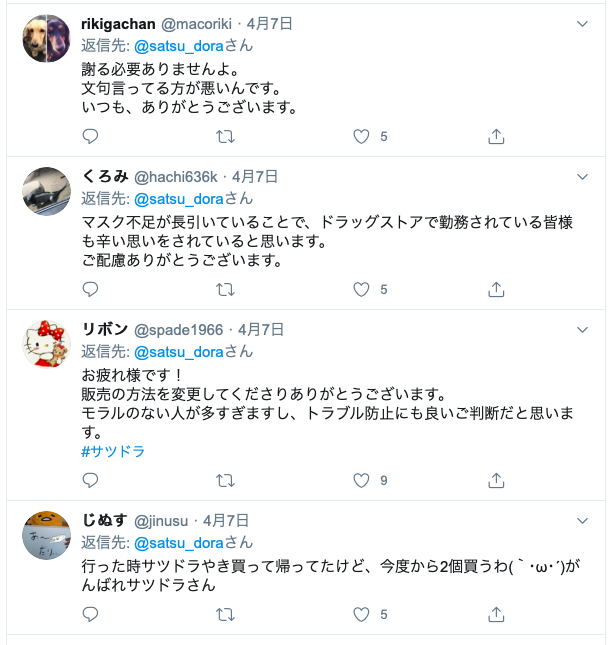The height and width of the screenshot is (645, 616).
Task: Reply to じぬす's tweet
Action: pos(90,614)
